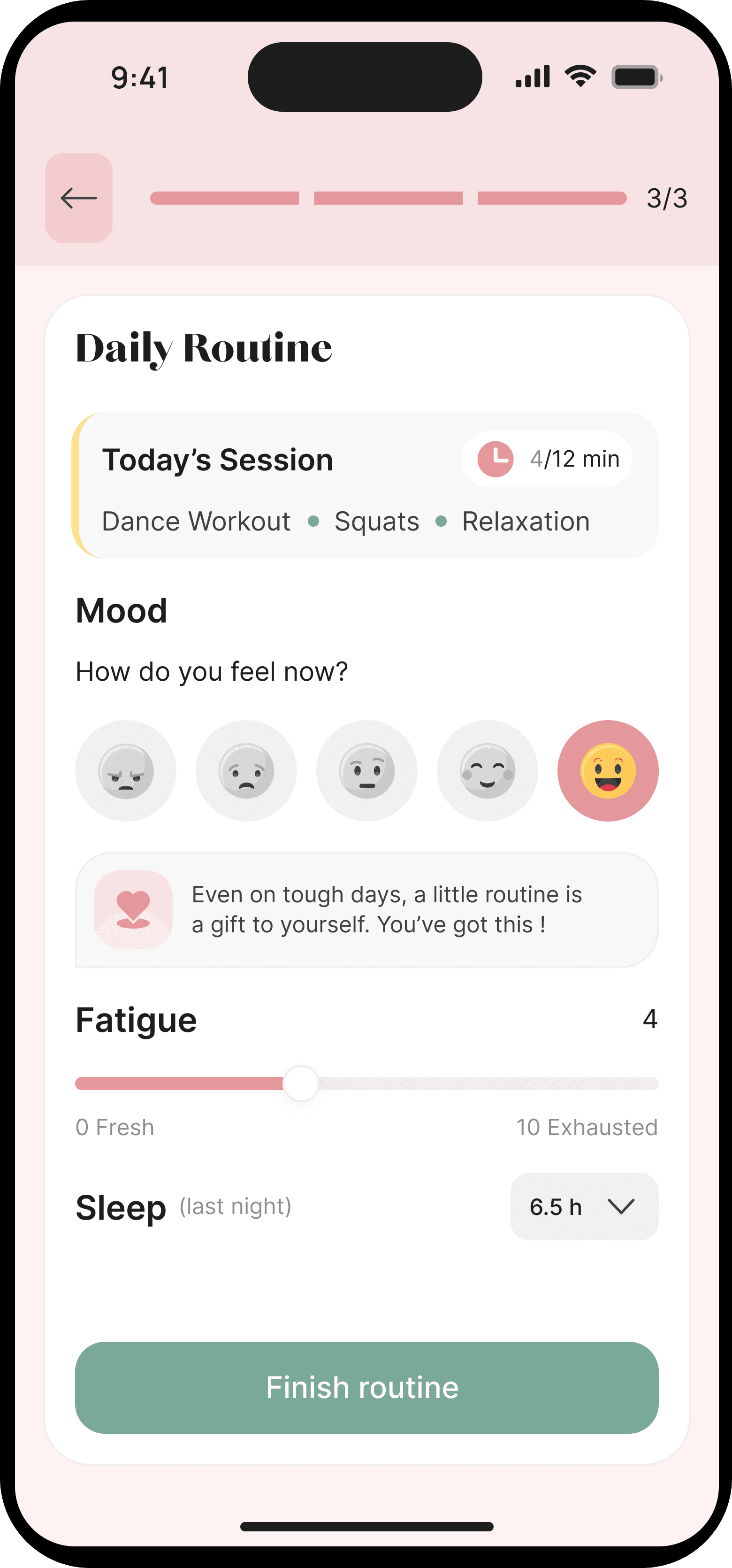Image resolution: width=732 pixels, height=1568 pixels.
Task: Finish the daily routine
Action: (366, 1387)
